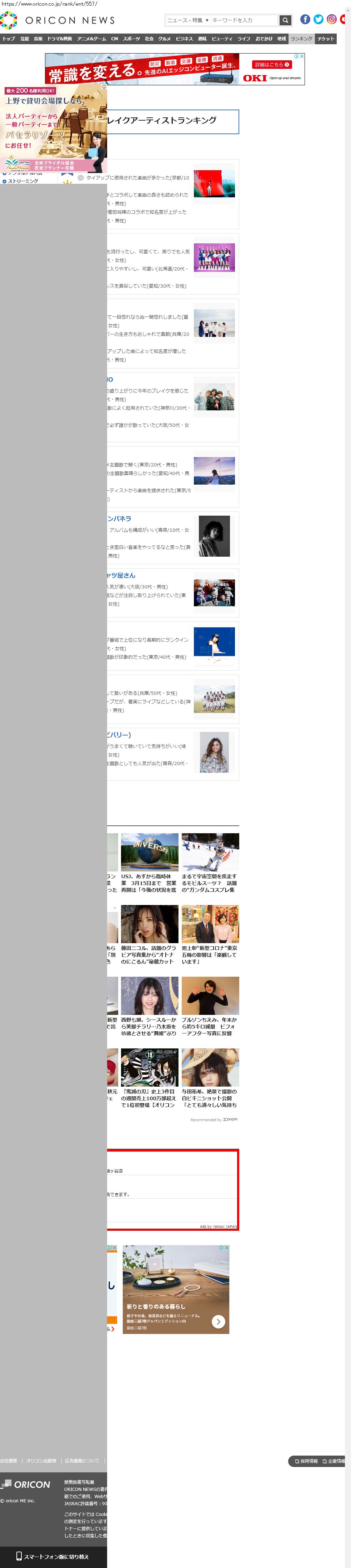The image size is (351, 1568).
Task: Open the 採用情報 footer link
Action: (306, 1461)
